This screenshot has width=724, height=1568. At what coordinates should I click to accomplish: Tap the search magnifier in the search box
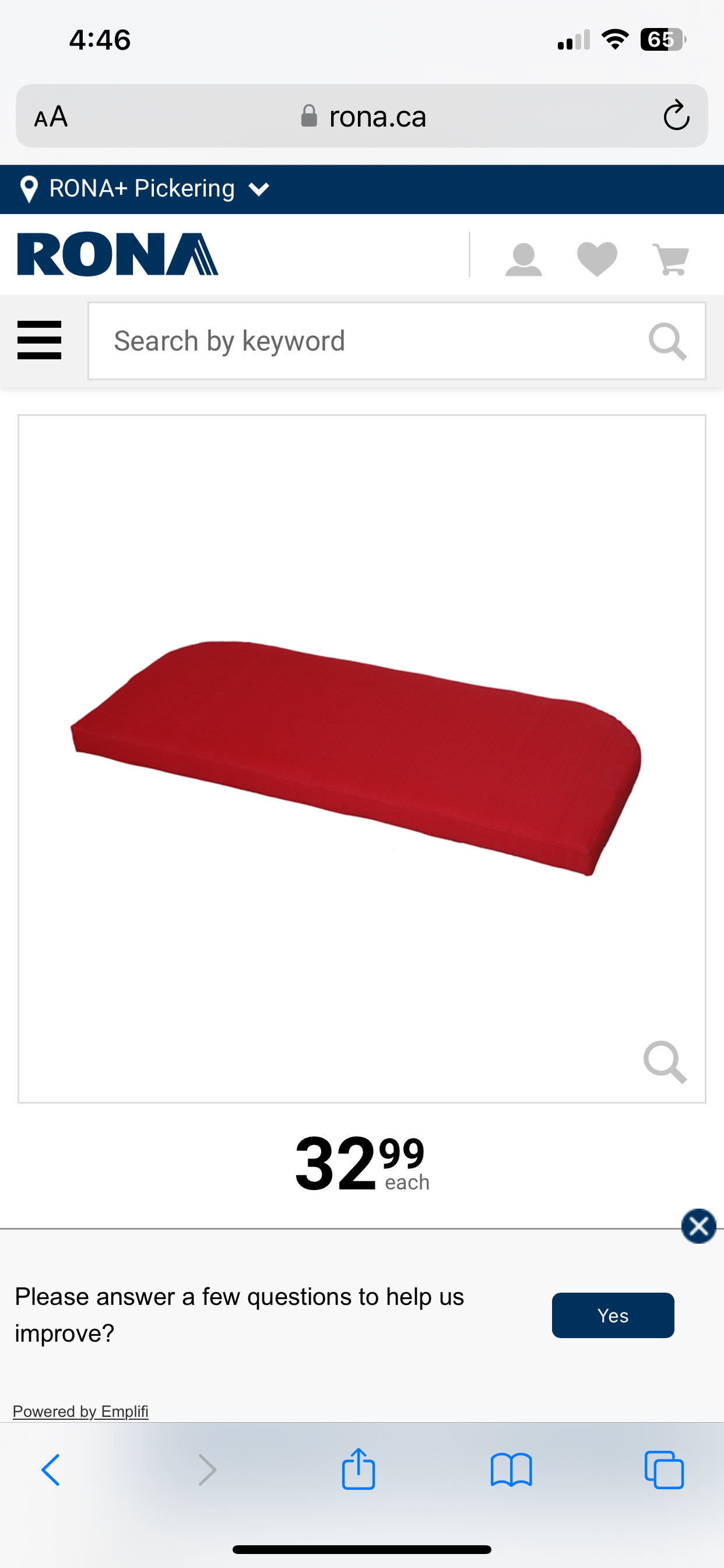click(x=667, y=341)
